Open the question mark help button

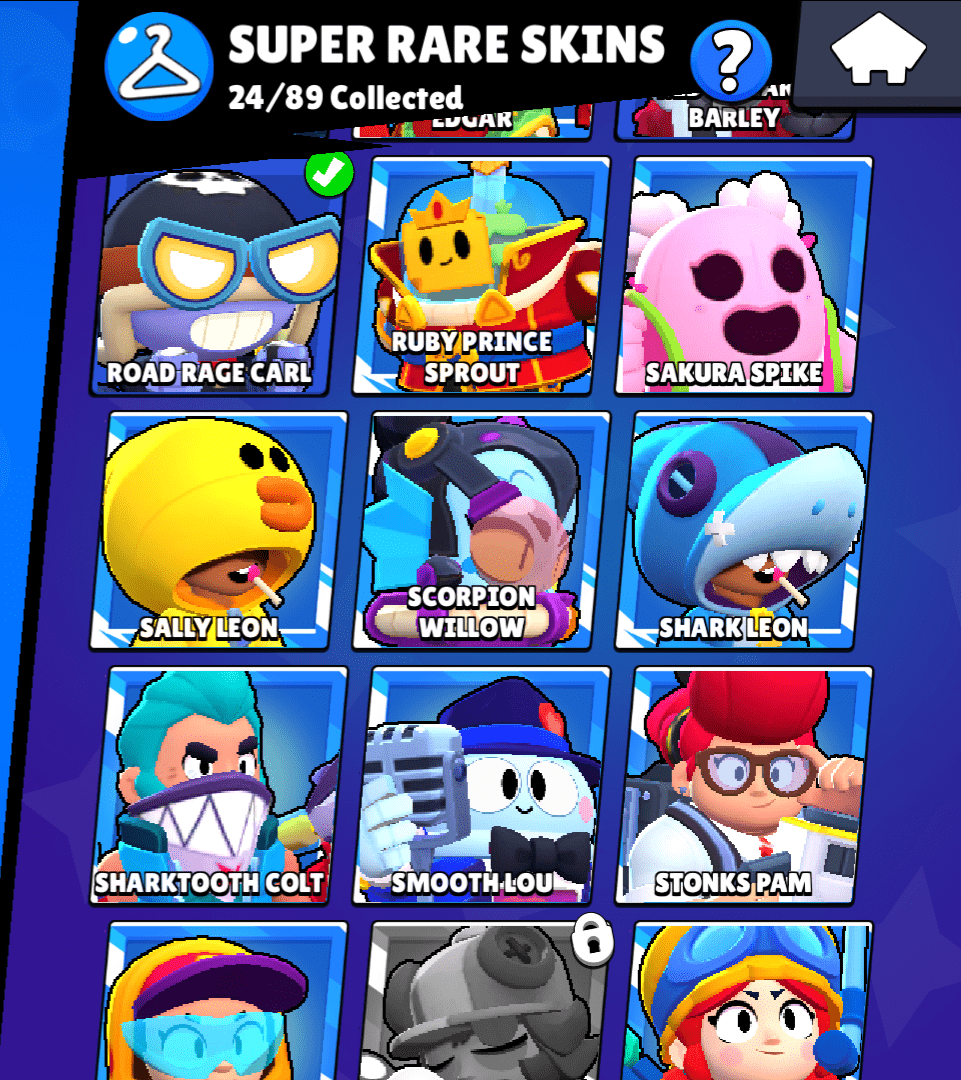click(x=731, y=61)
